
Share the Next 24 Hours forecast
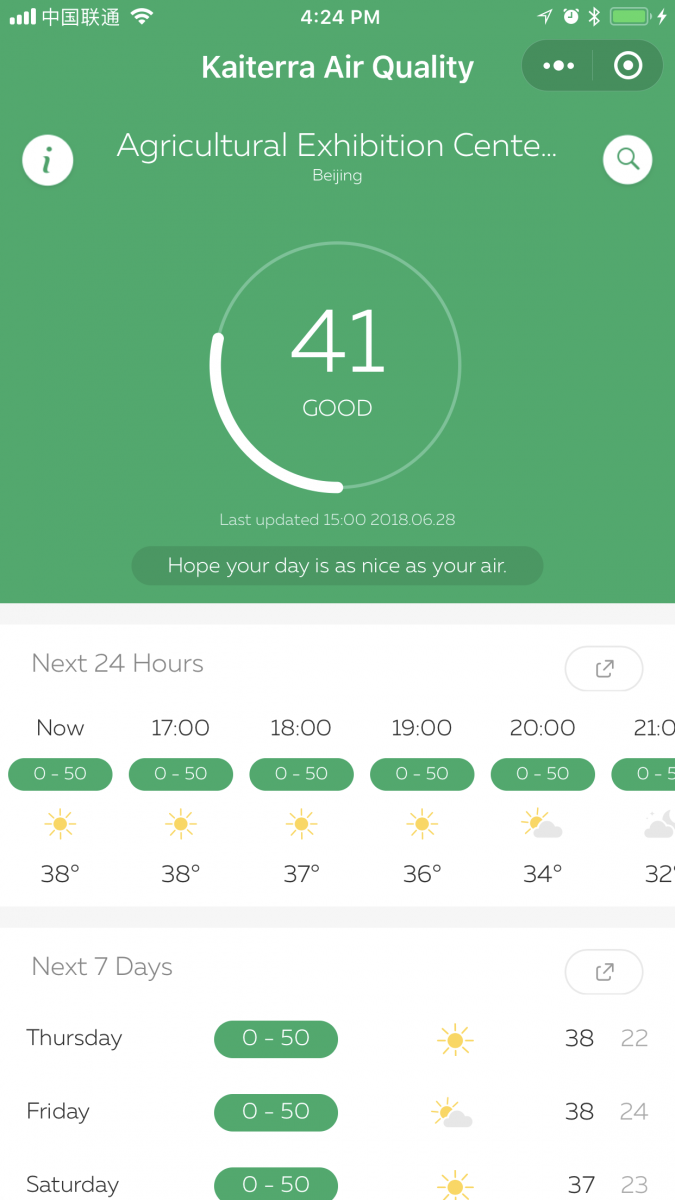(x=604, y=669)
